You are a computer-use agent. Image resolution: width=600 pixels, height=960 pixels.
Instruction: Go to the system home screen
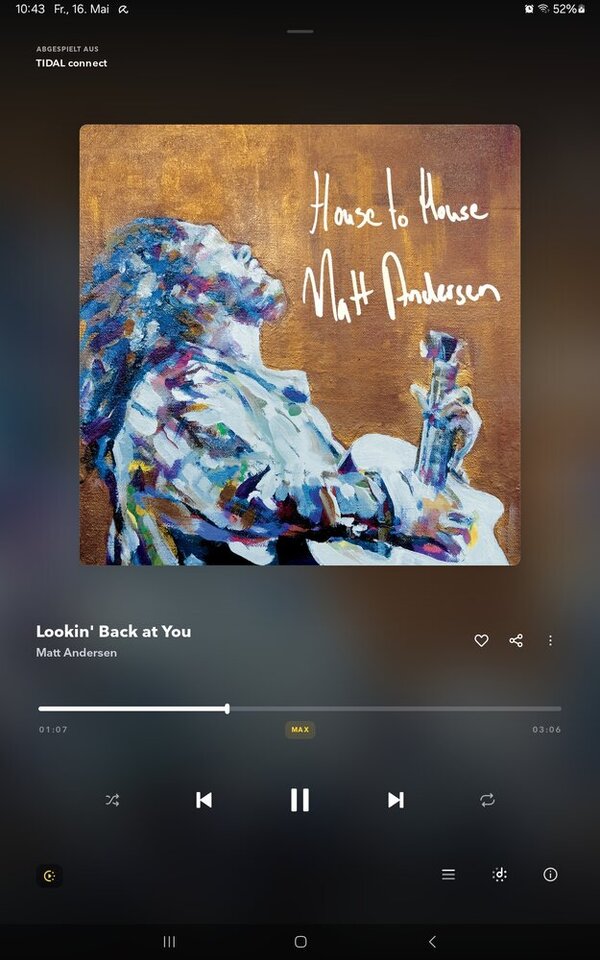300,942
